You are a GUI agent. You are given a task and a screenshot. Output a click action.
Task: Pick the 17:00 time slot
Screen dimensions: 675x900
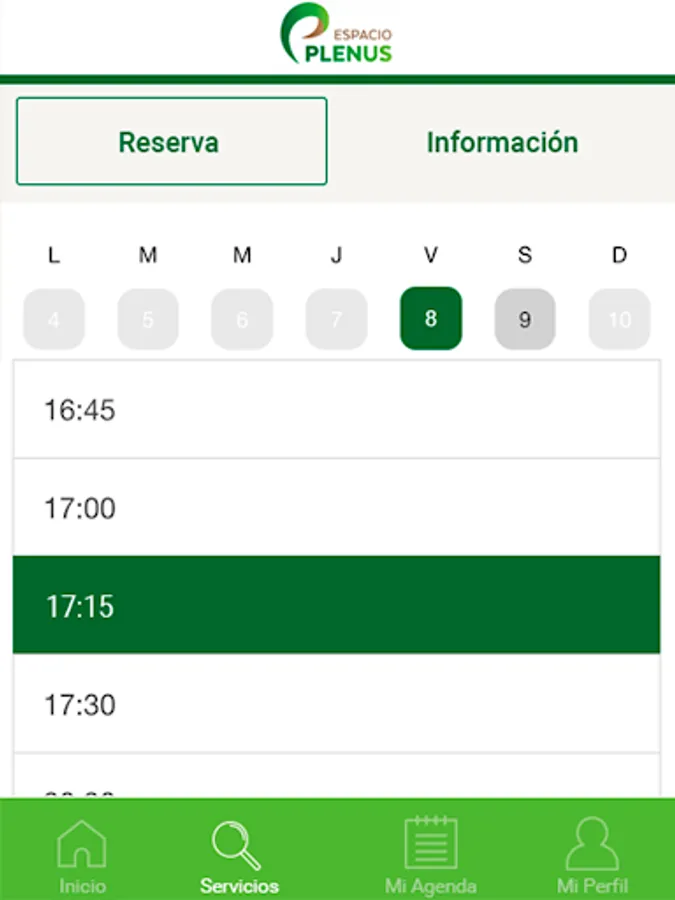(x=336, y=508)
